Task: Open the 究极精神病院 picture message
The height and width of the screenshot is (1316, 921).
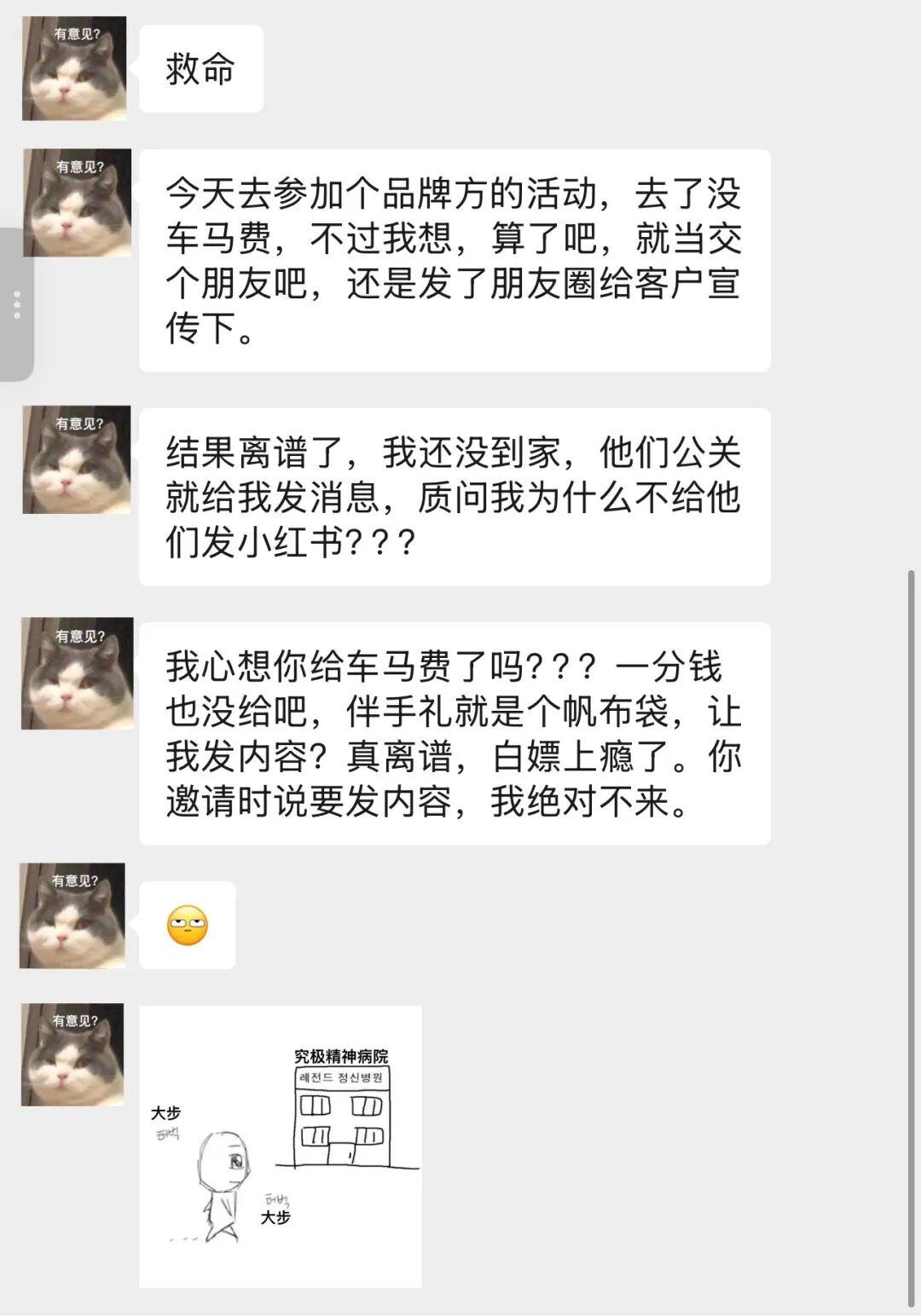Action: 281,1146
